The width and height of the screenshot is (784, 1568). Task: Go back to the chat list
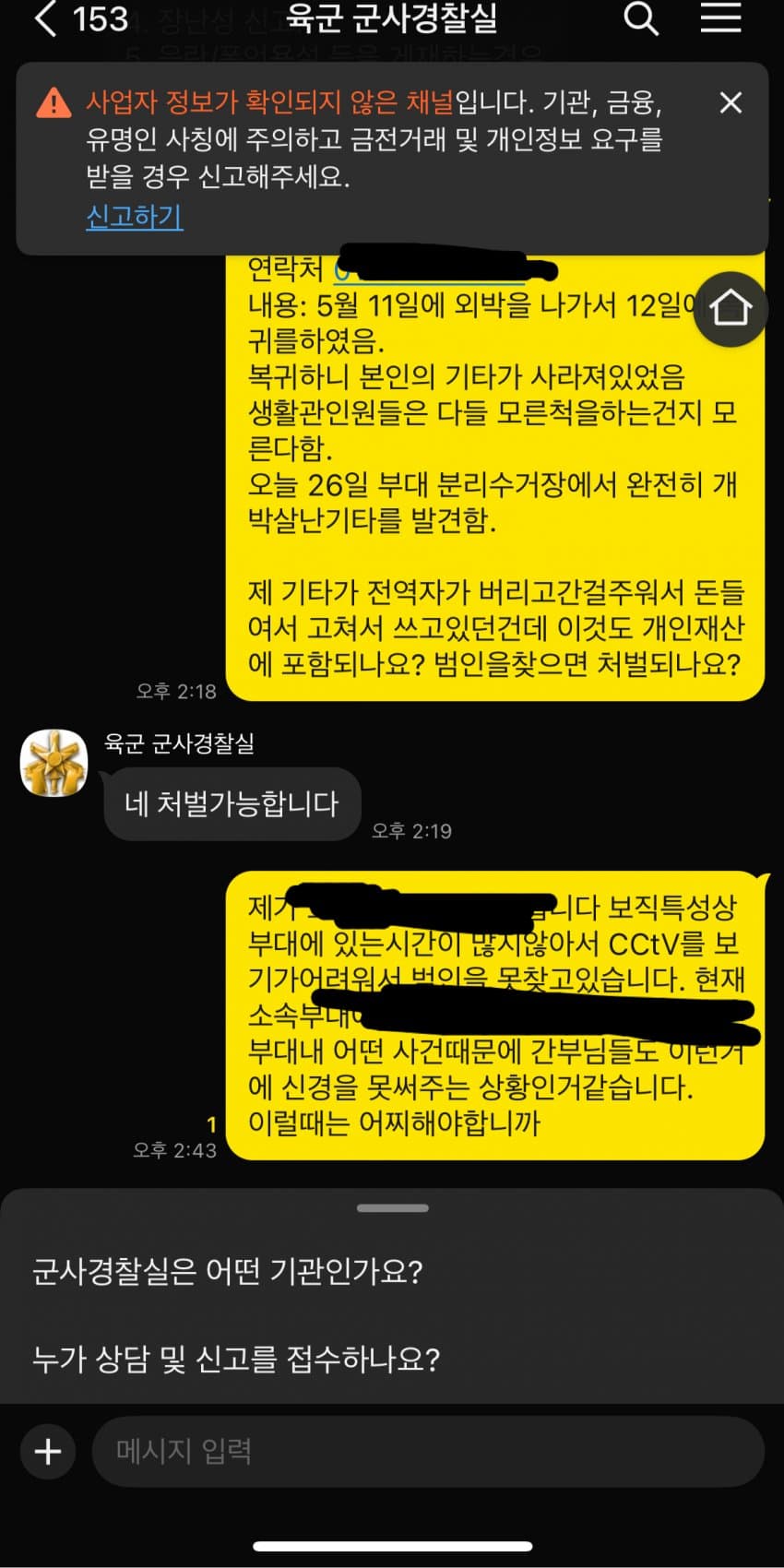click(46, 18)
